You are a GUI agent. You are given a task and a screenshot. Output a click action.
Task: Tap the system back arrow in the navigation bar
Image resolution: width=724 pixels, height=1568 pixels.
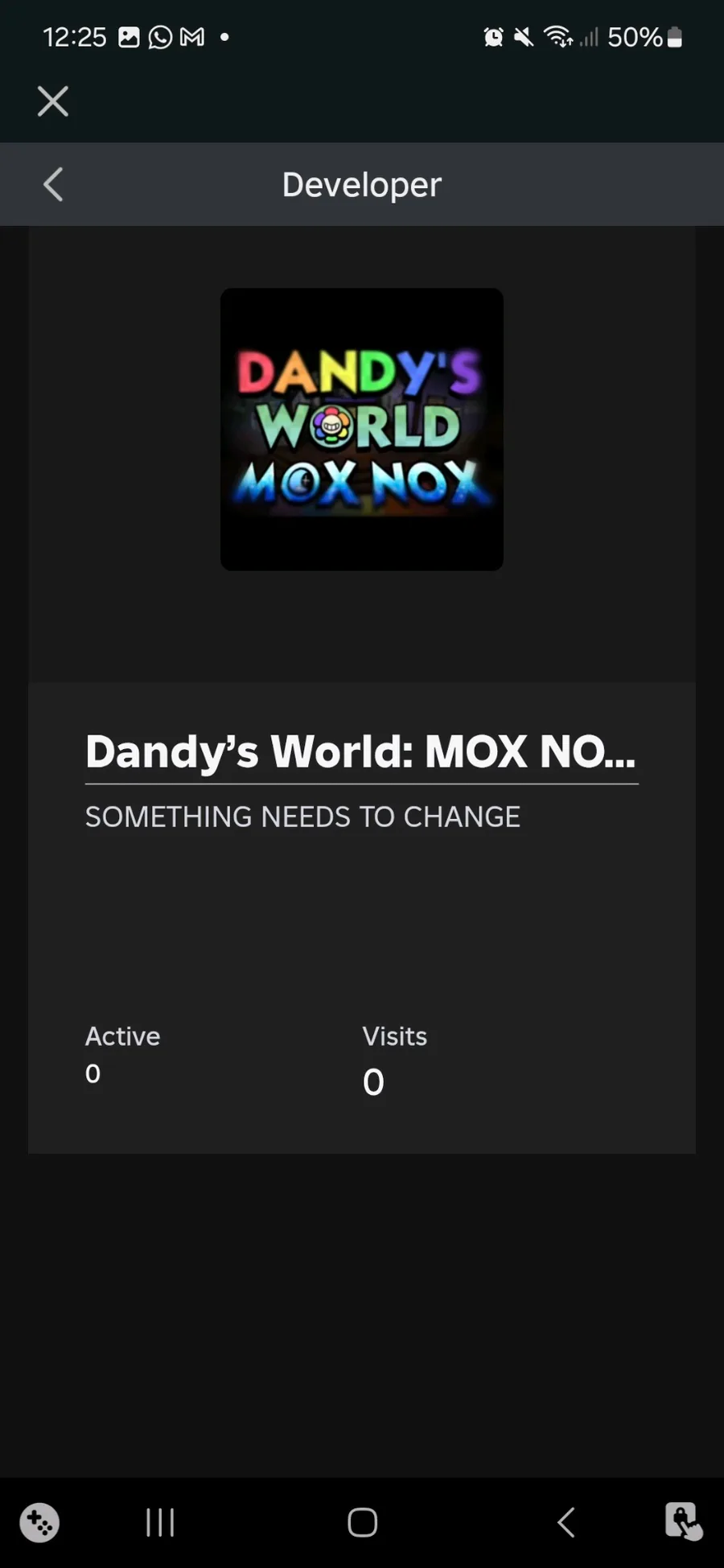[566, 1522]
